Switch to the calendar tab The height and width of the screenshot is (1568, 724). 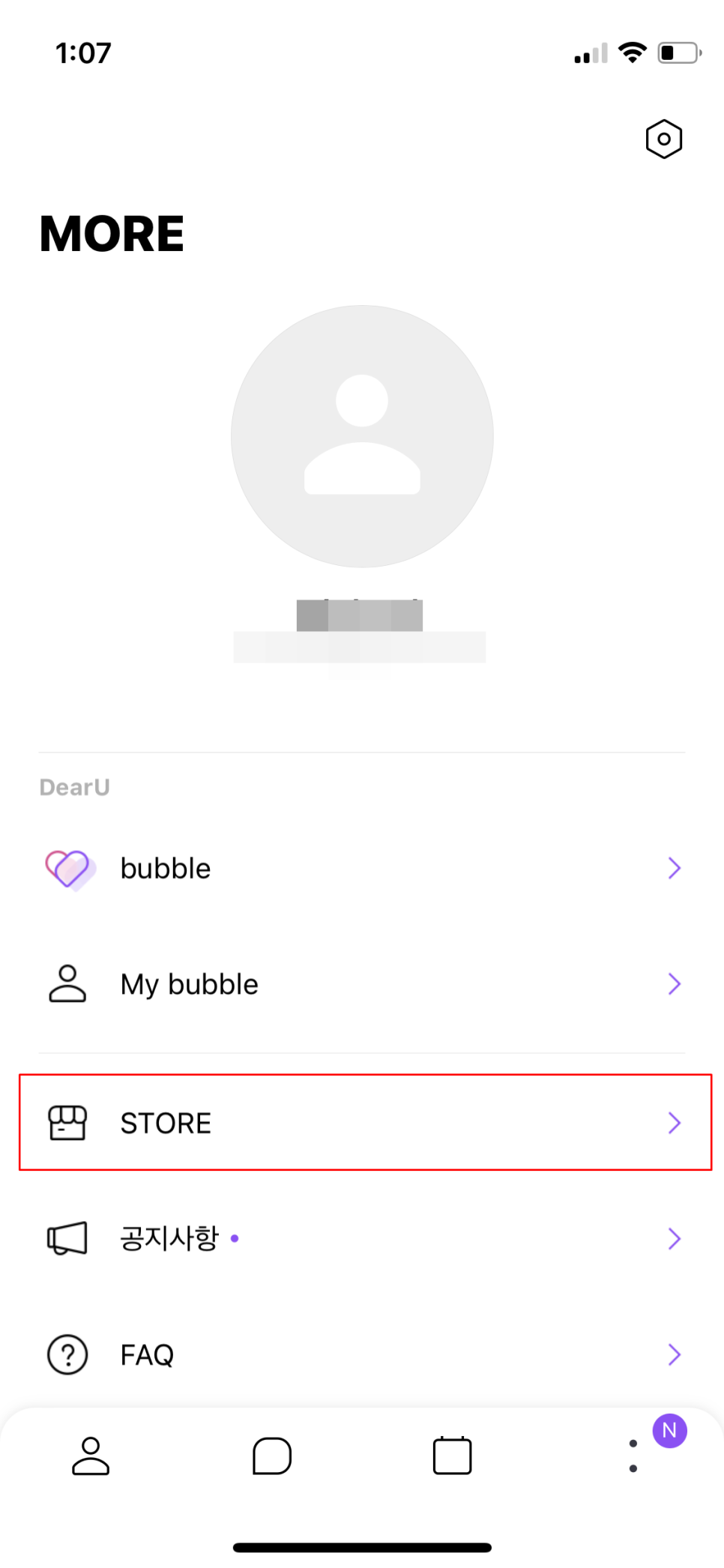452,1456
